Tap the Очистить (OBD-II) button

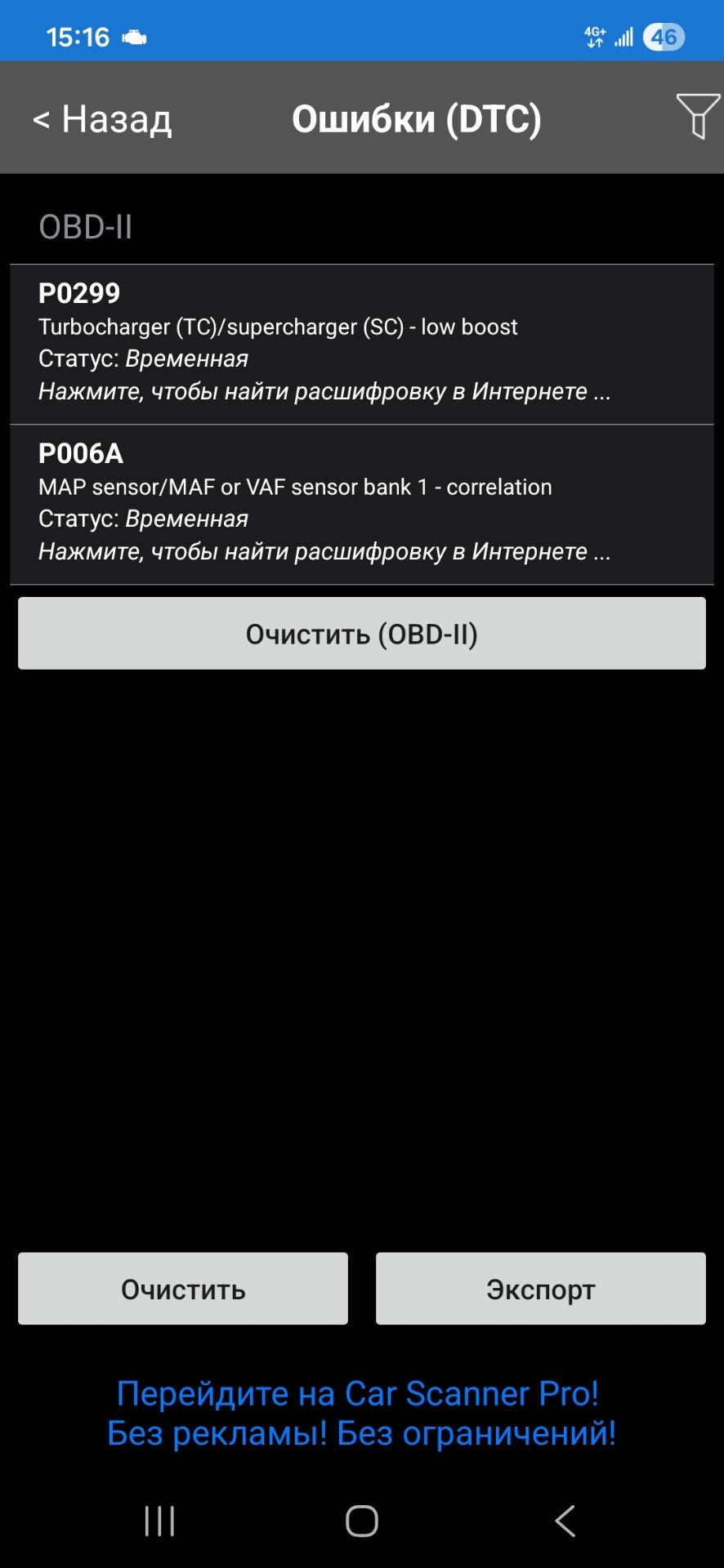pyautogui.click(x=361, y=634)
